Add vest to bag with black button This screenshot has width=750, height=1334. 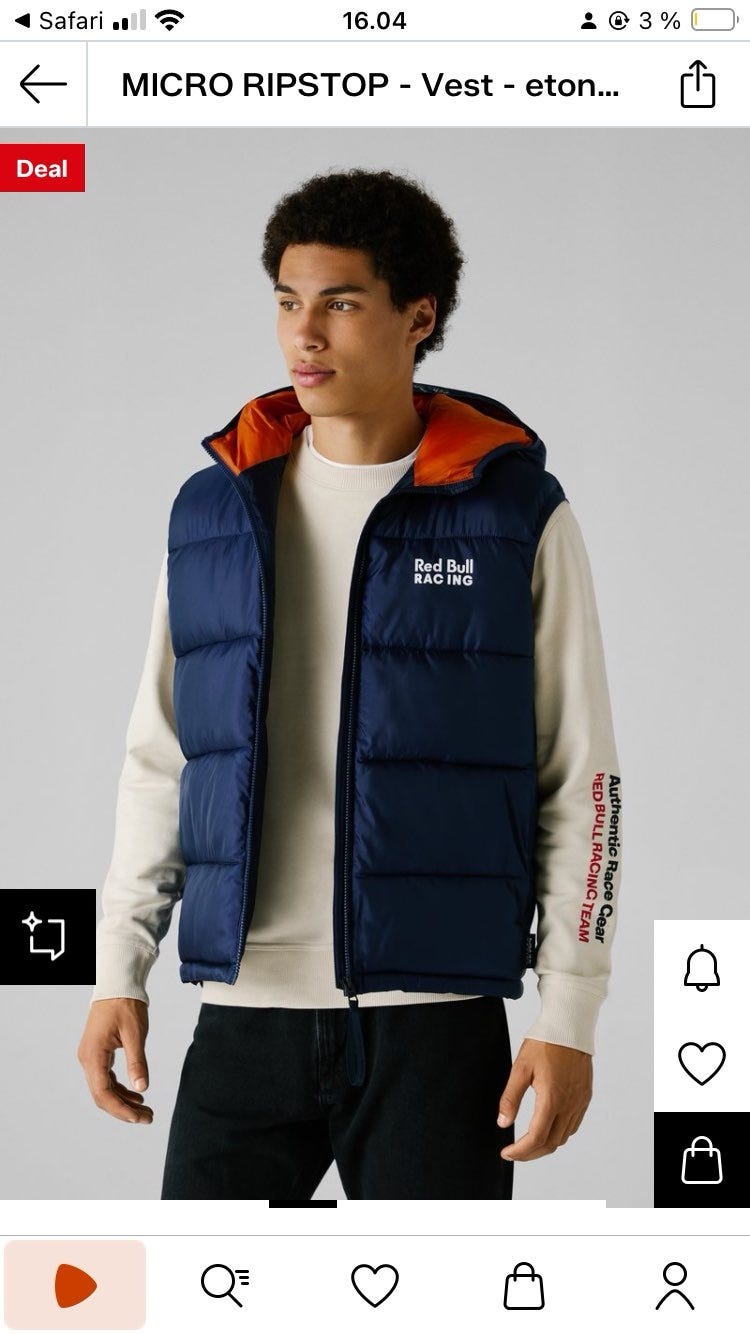(x=702, y=1160)
